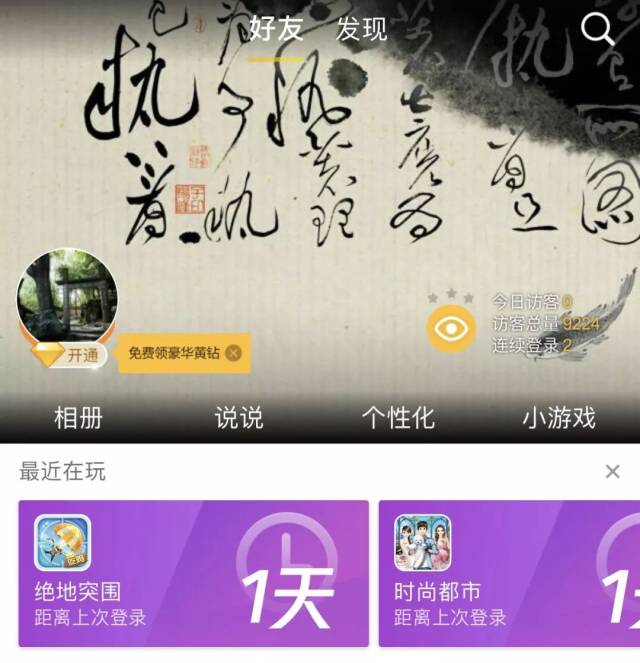Screen dimensions: 640x663
Task: Open 相册 albums
Action: point(79,418)
